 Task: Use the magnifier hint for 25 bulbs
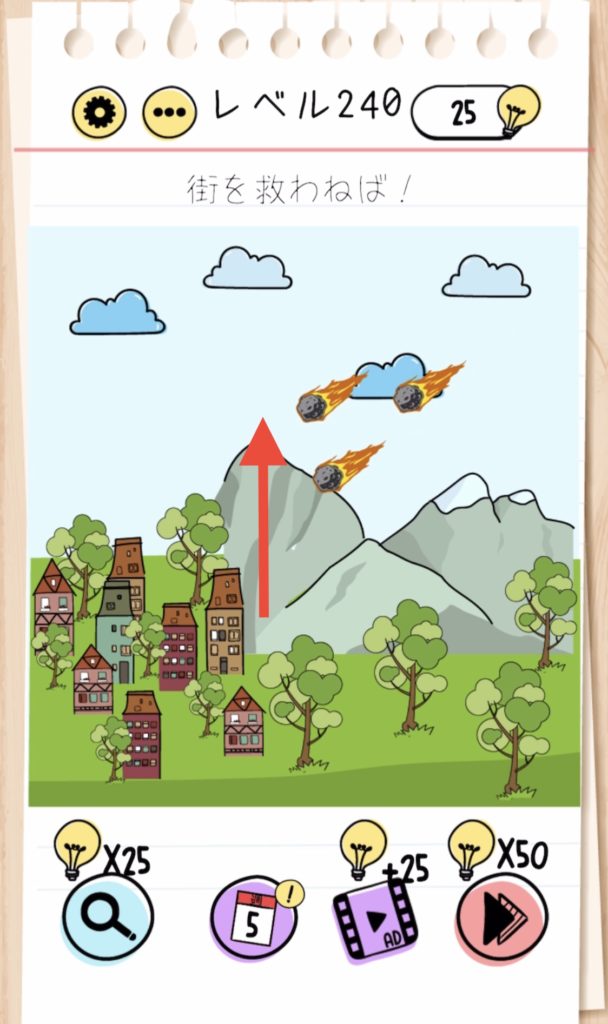coord(108,916)
